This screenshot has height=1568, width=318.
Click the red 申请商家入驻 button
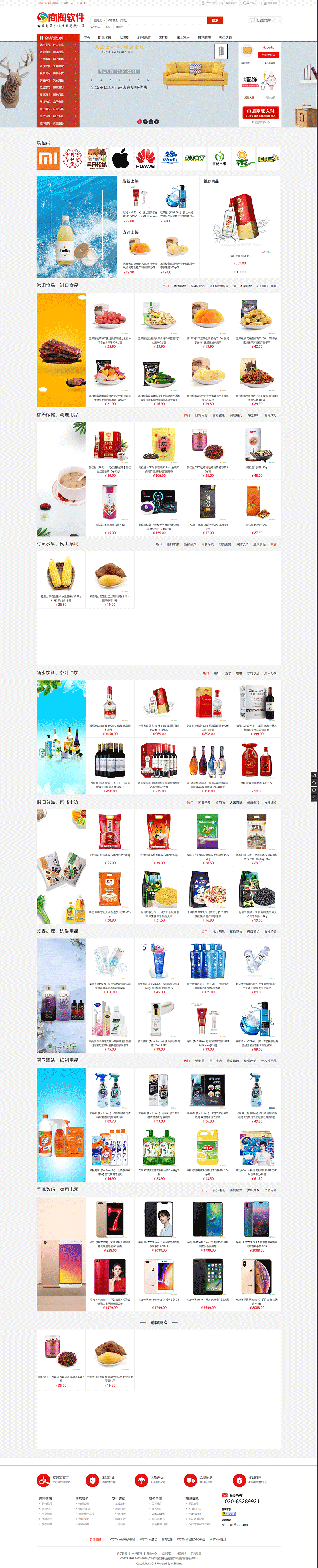click(x=260, y=112)
